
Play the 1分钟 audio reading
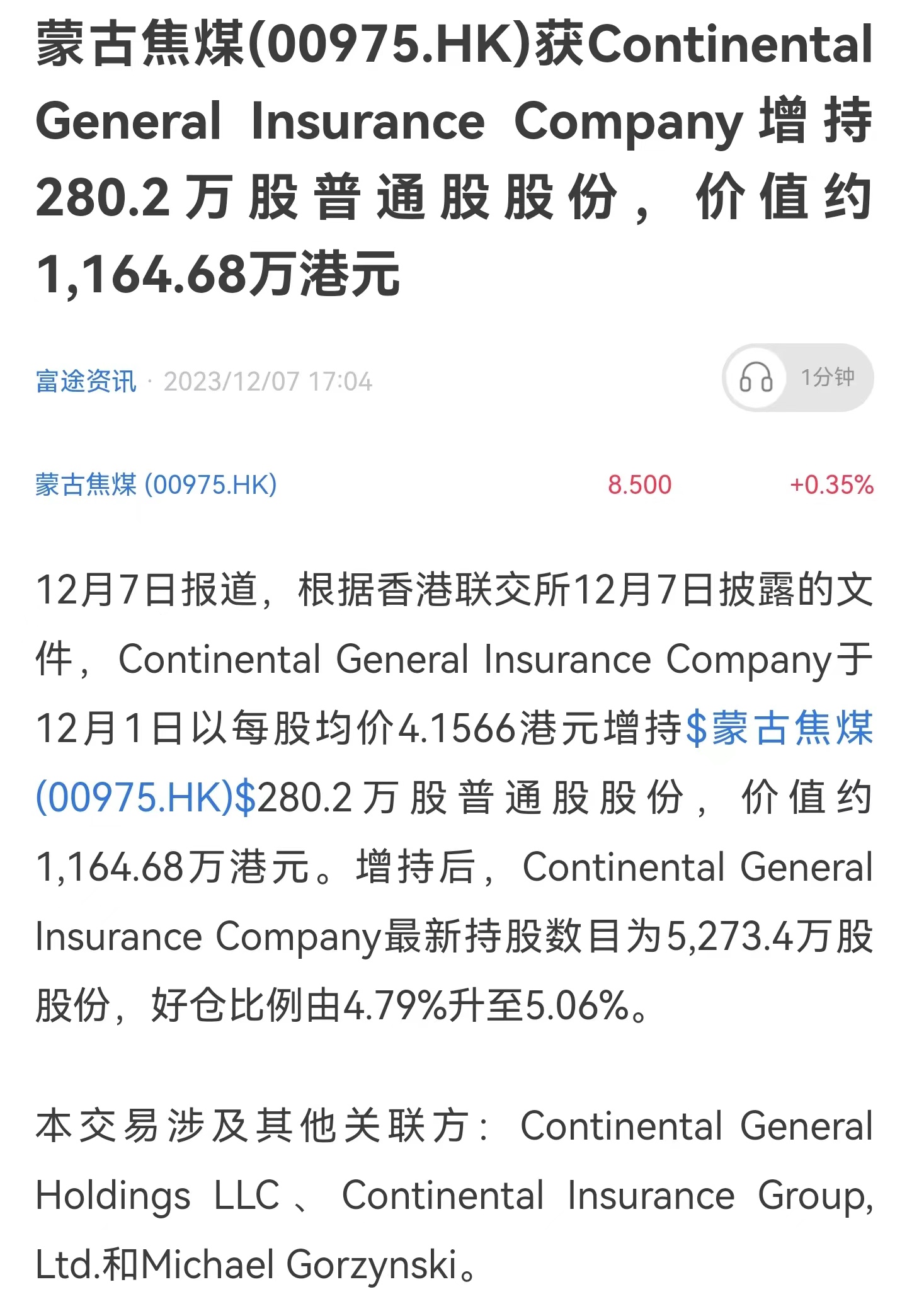point(797,378)
